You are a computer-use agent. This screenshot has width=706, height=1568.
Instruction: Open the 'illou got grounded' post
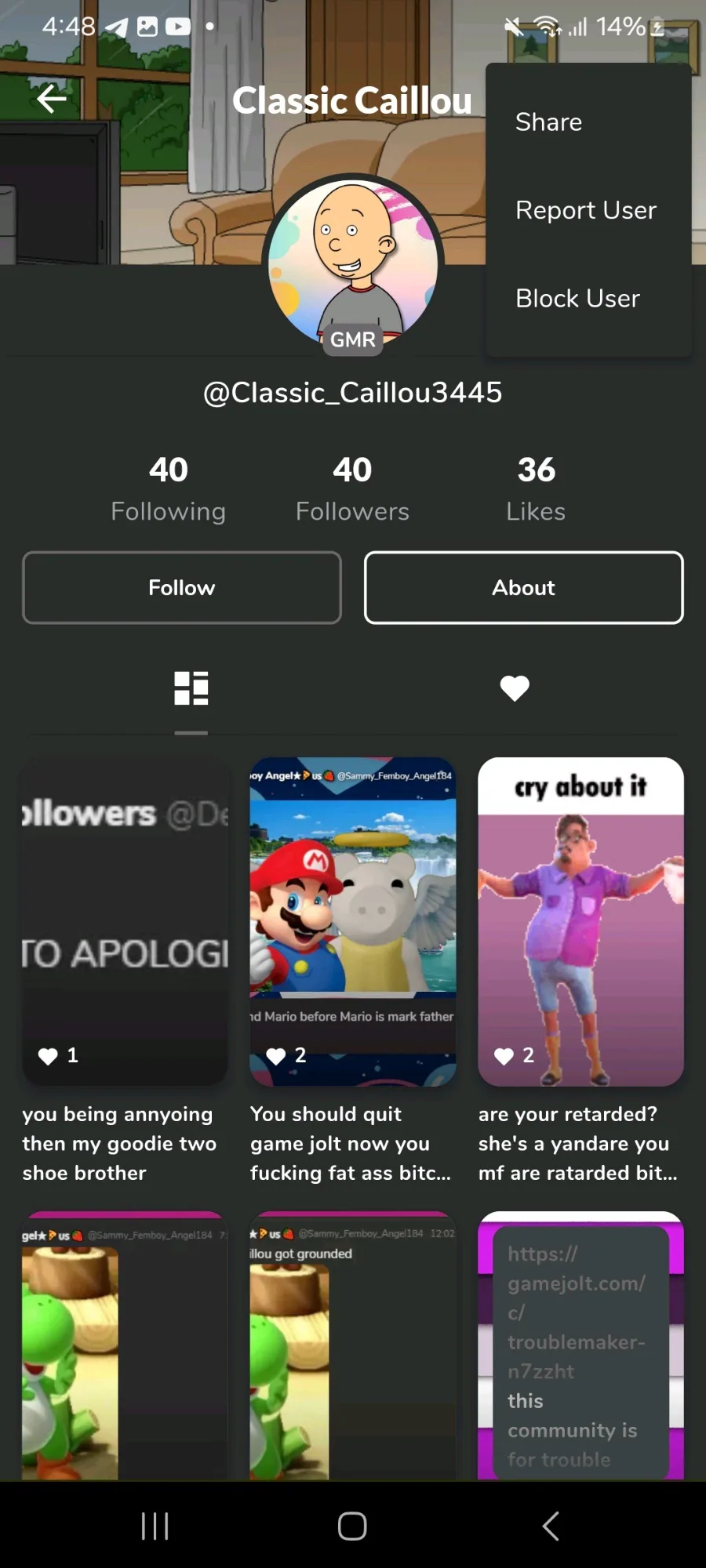[x=353, y=1346]
